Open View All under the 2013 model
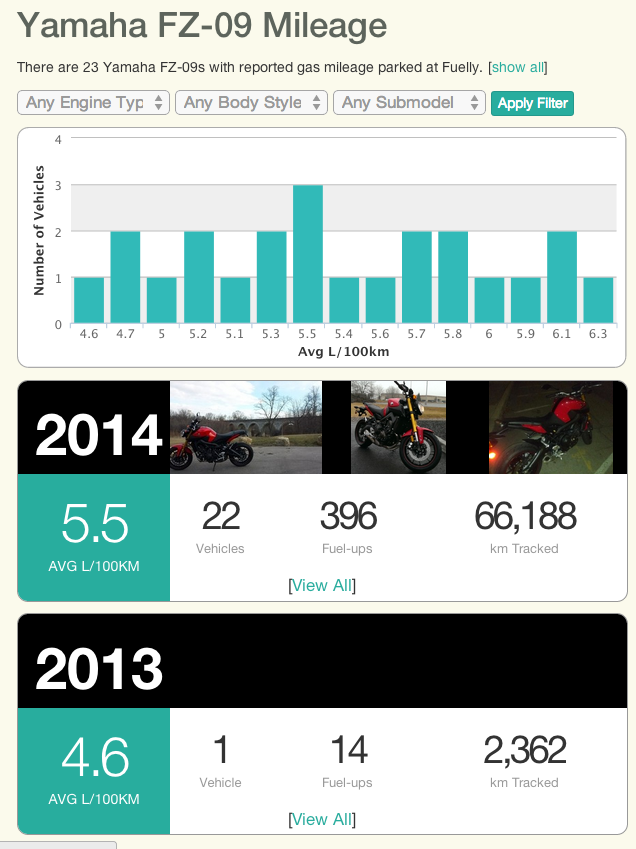636x849 pixels. click(322, 819)
